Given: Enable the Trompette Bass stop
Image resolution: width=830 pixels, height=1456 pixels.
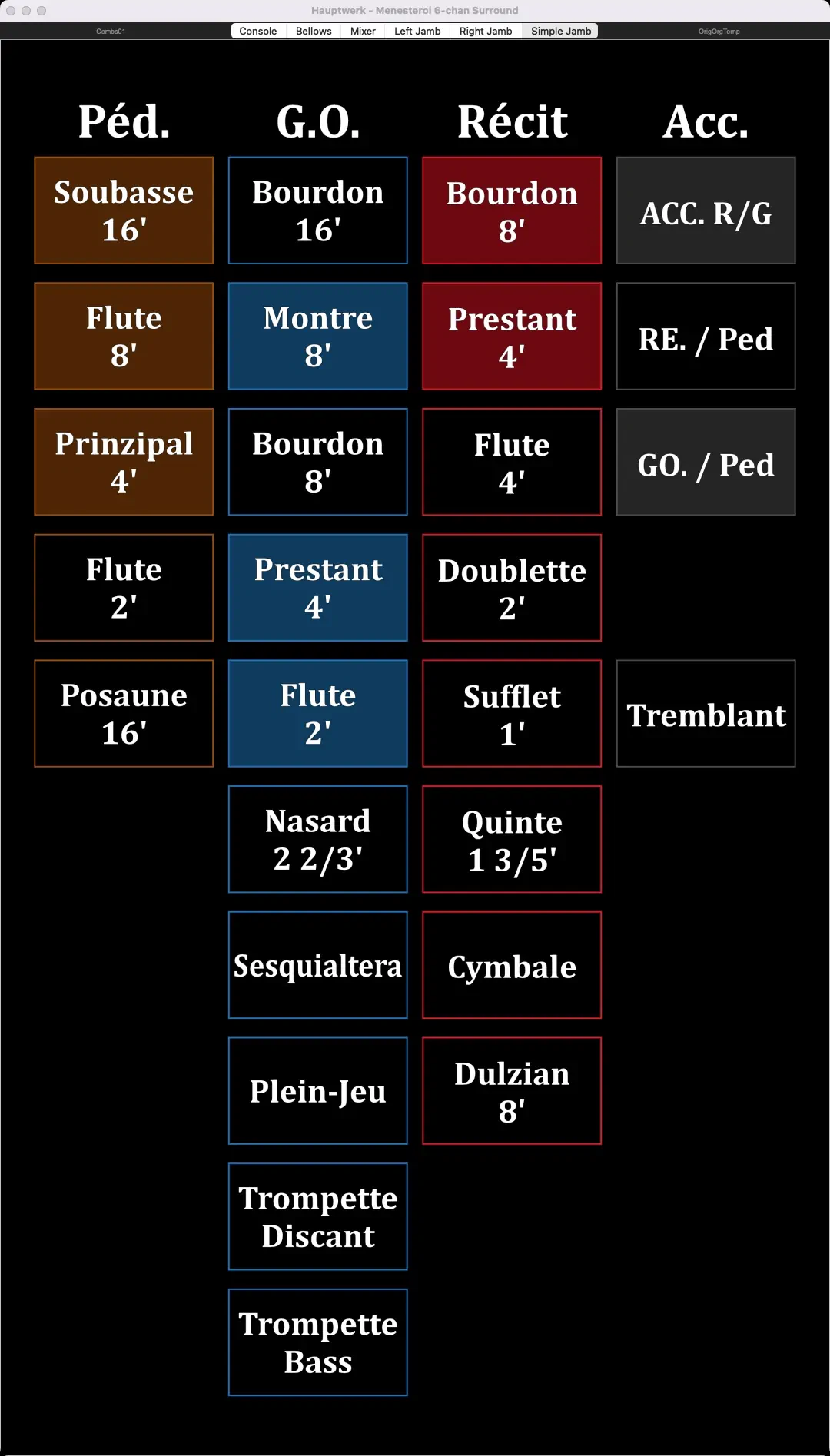Looking at the screenshot, I should [317, 1342].
